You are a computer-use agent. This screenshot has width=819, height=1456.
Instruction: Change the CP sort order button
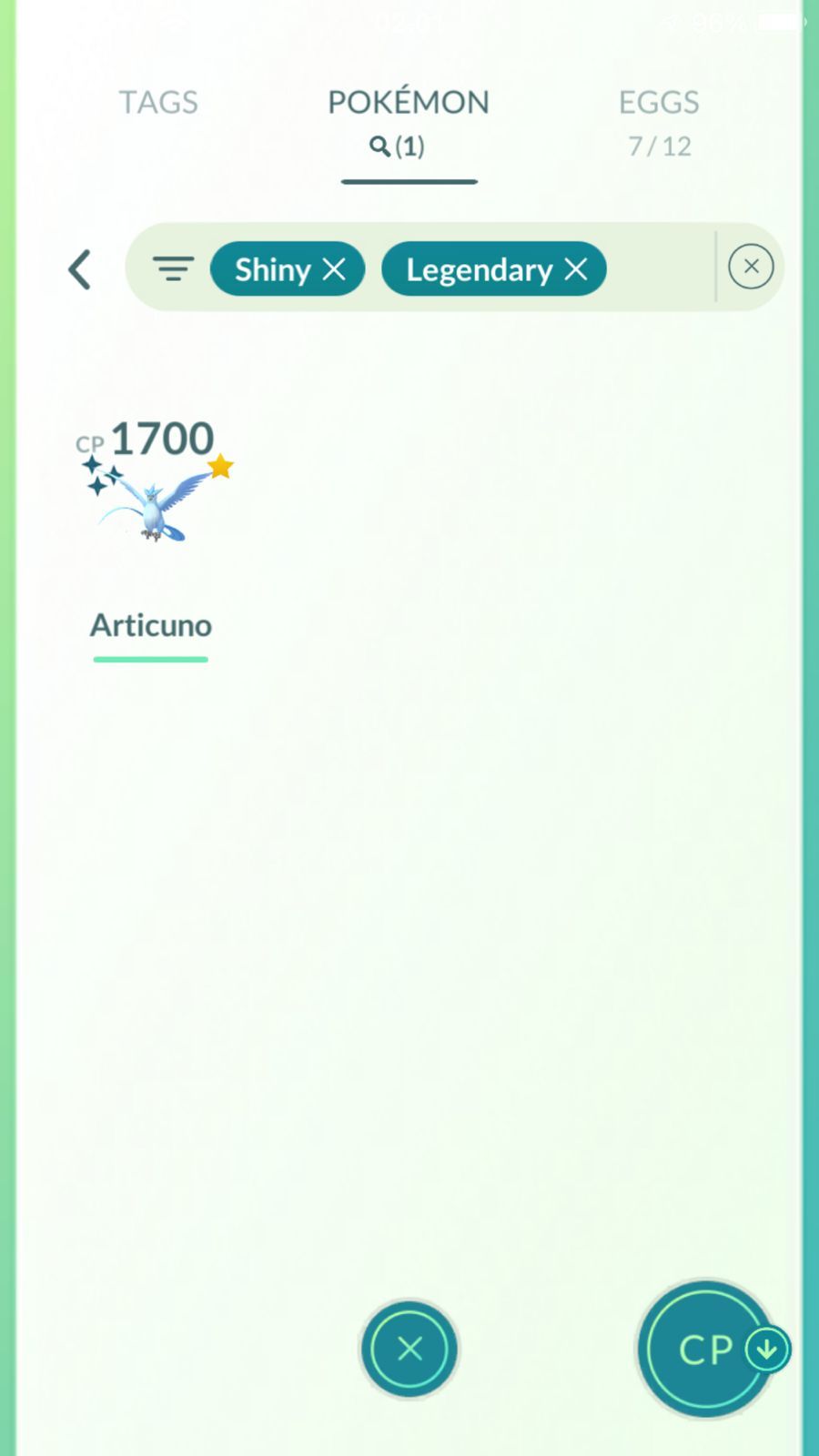tap(708, 1349)
